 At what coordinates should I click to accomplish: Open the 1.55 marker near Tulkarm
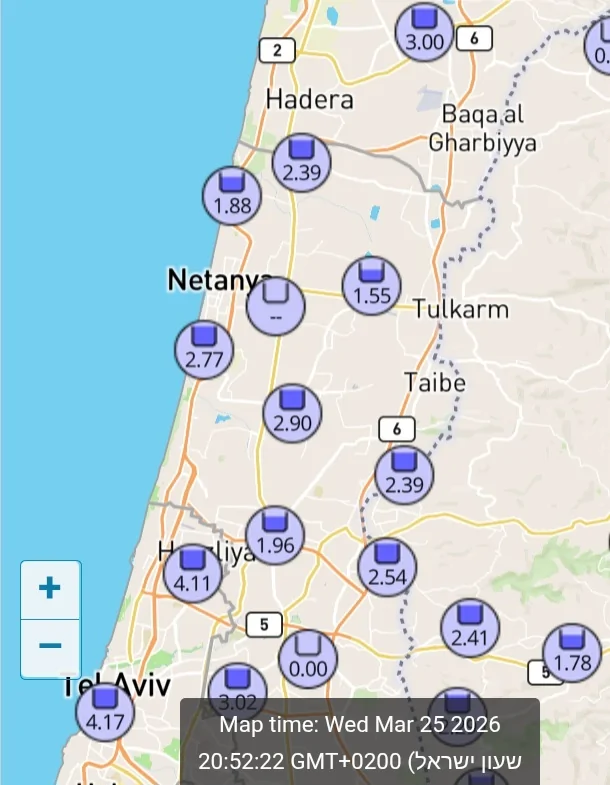(372, 286)
